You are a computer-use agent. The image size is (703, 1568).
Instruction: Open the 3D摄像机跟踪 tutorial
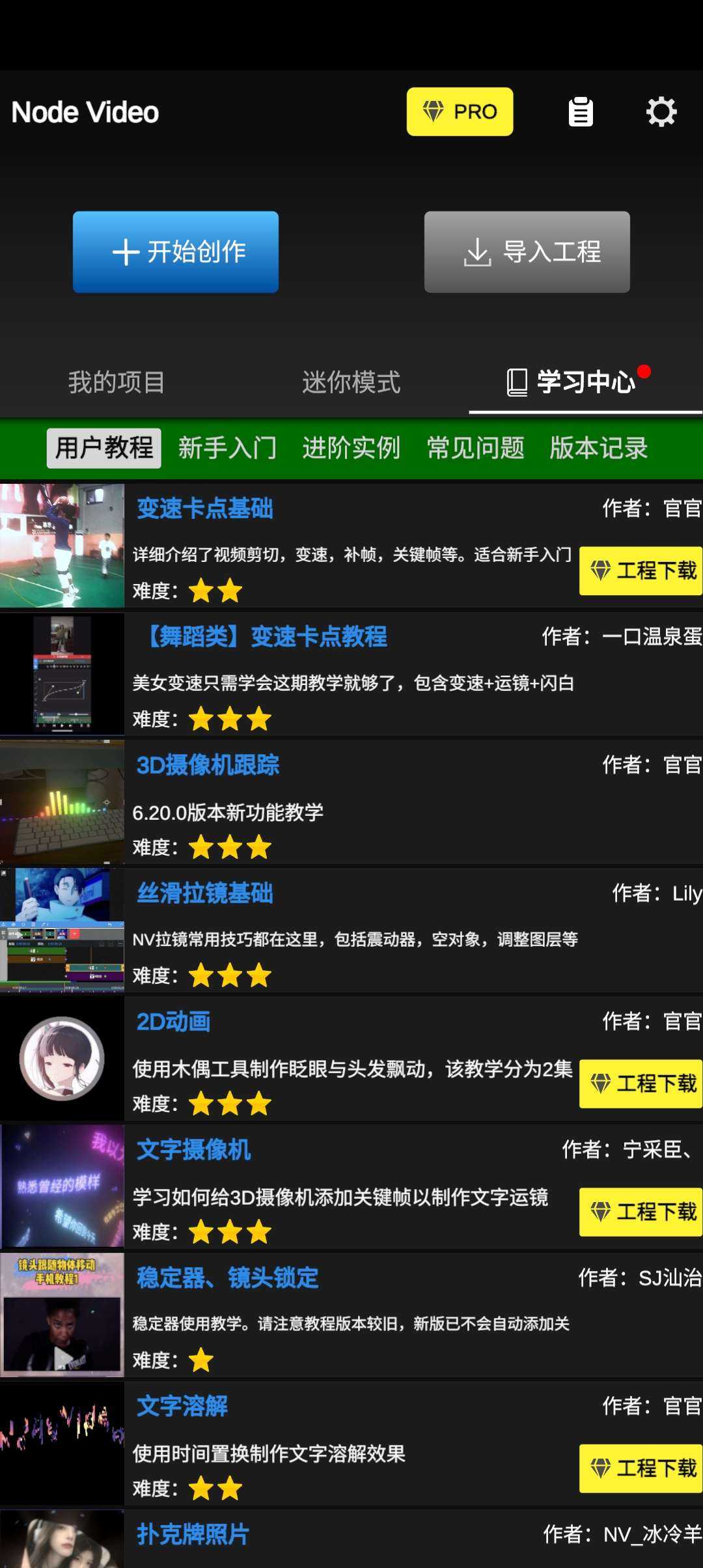point(351,803)
